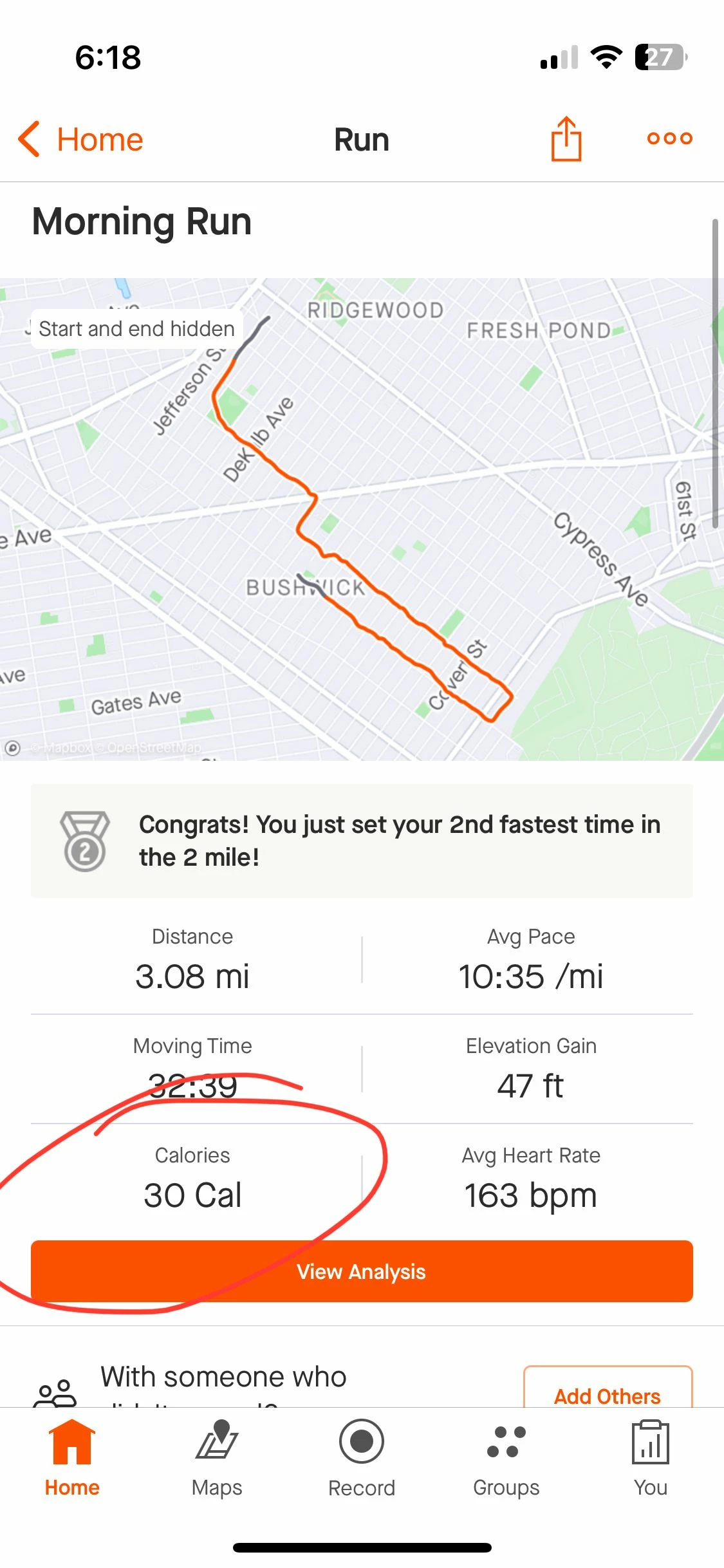Tap the View Analysis button

click(x=362, y=1271)
